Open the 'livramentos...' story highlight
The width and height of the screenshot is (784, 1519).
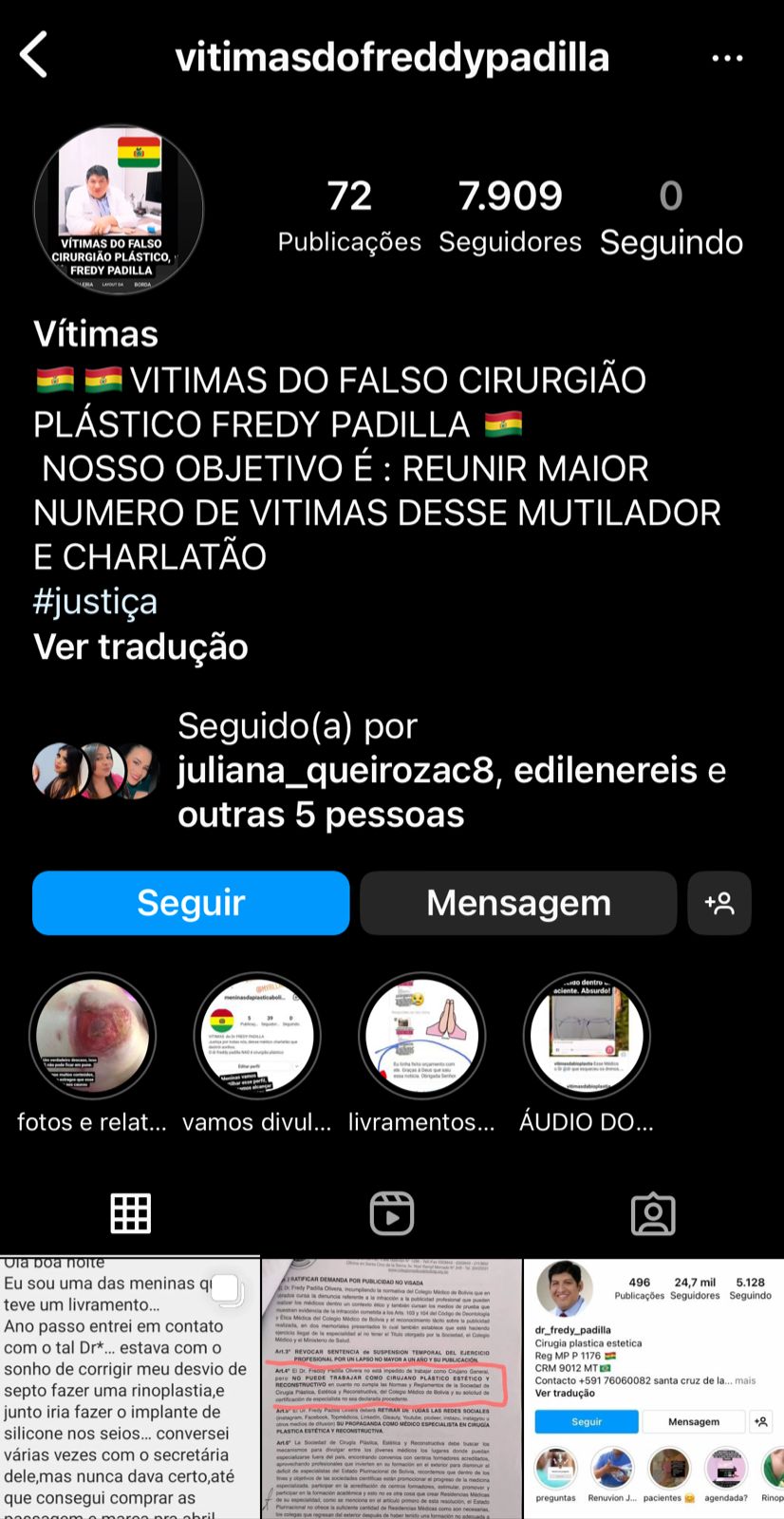click(x=421, y=1036)
